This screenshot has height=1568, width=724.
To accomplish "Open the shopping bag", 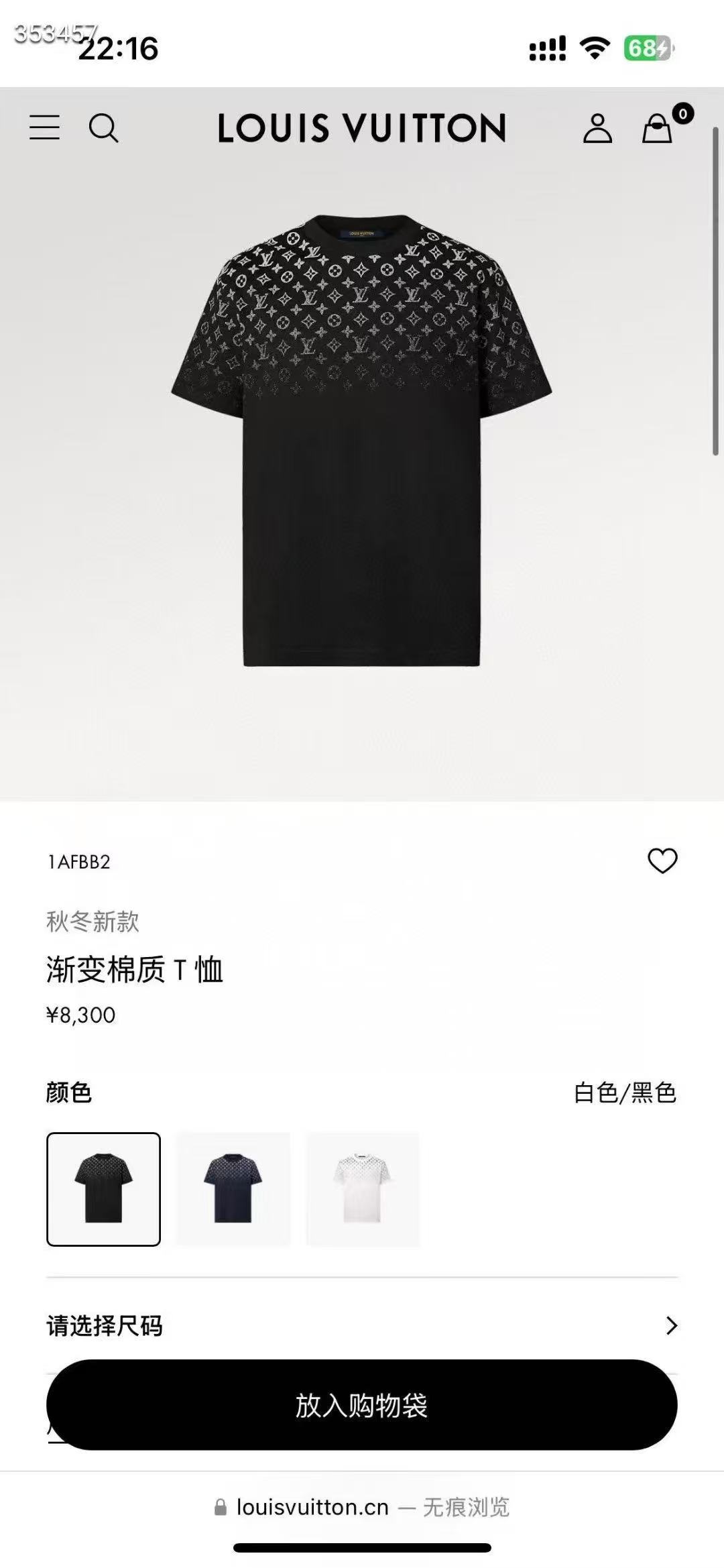I will click(x=658, y=127).
